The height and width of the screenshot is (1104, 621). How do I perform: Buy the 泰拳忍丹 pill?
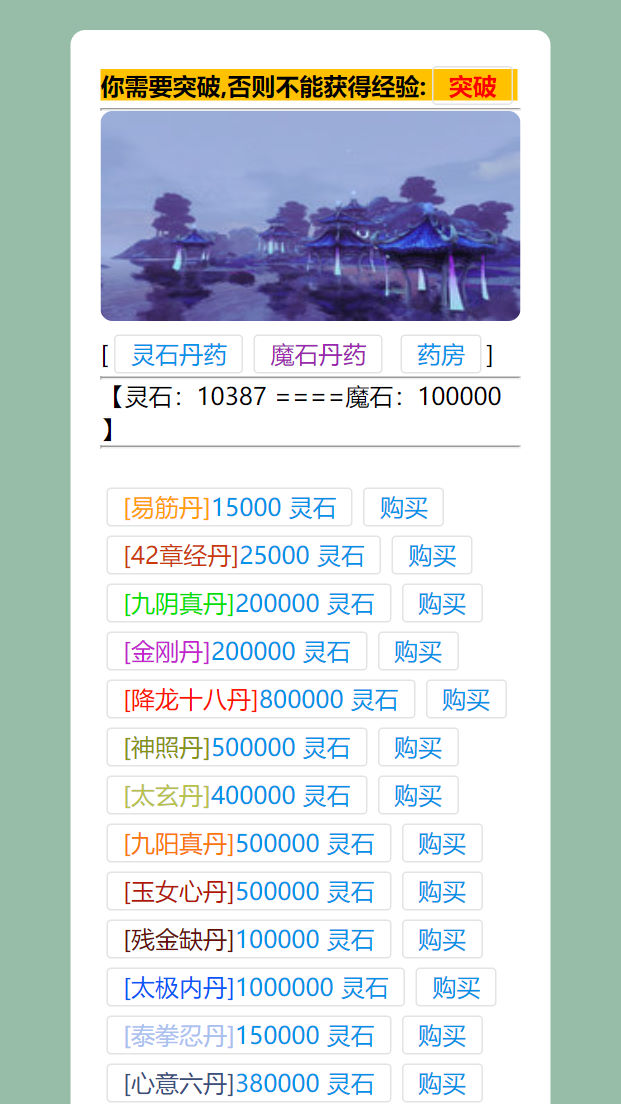pyautogui.click(x=442, y=1035)
